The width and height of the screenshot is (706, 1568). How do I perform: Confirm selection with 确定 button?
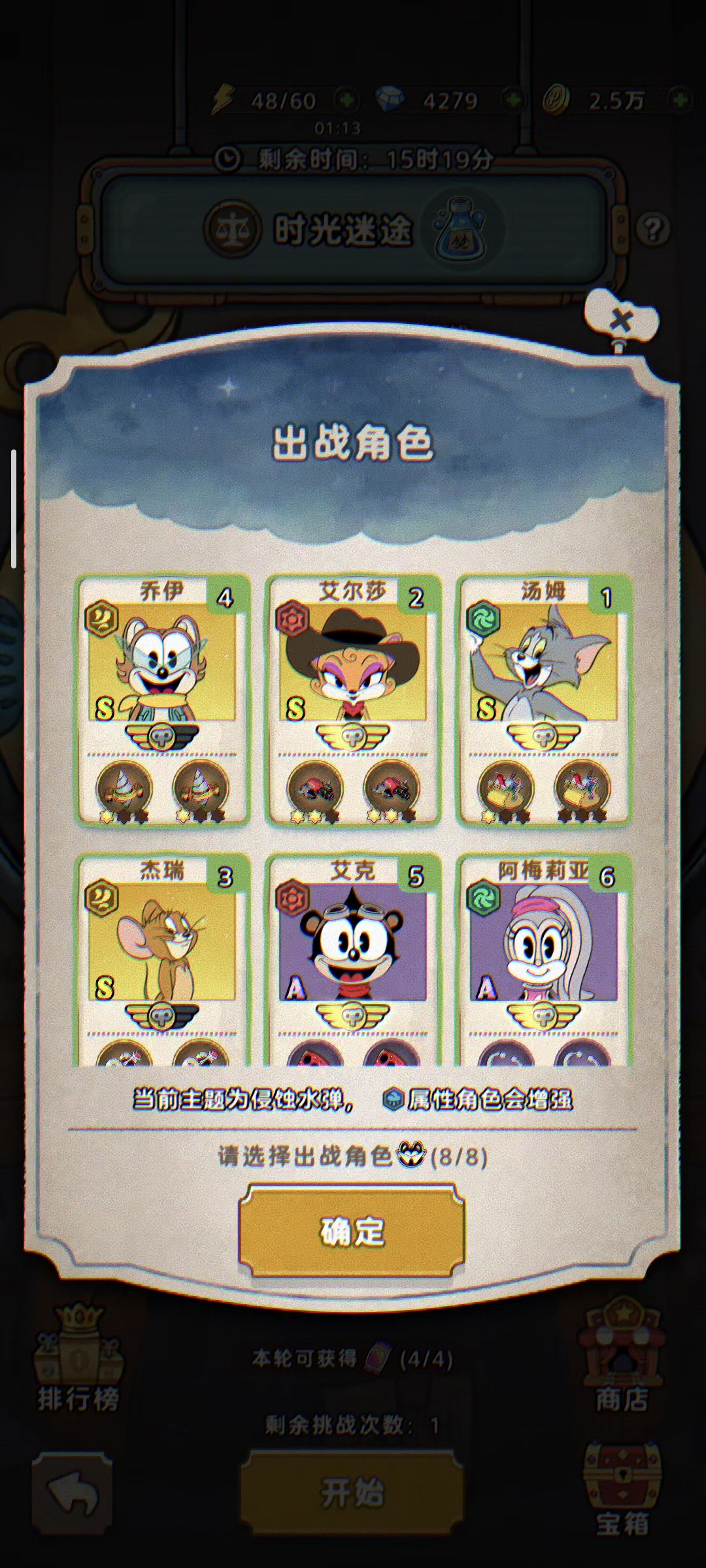pos(352,1231)
